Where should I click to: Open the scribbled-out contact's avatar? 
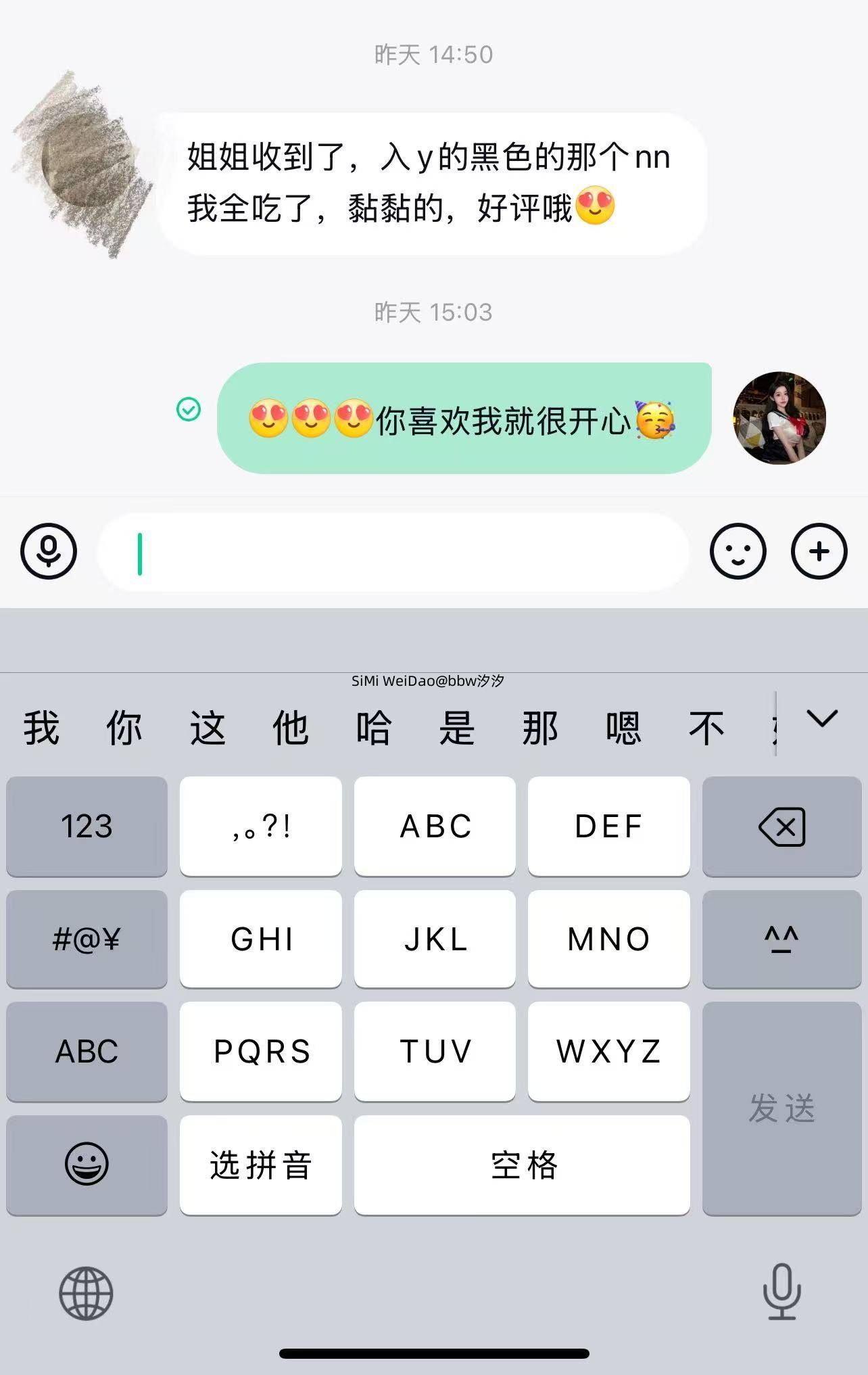(82, 162)
